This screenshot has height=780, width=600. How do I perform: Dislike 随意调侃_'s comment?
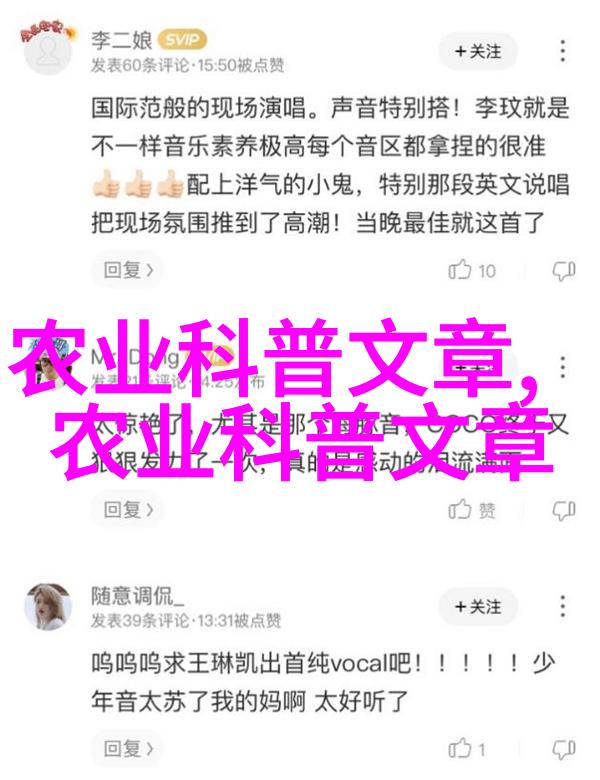(564, 749)
